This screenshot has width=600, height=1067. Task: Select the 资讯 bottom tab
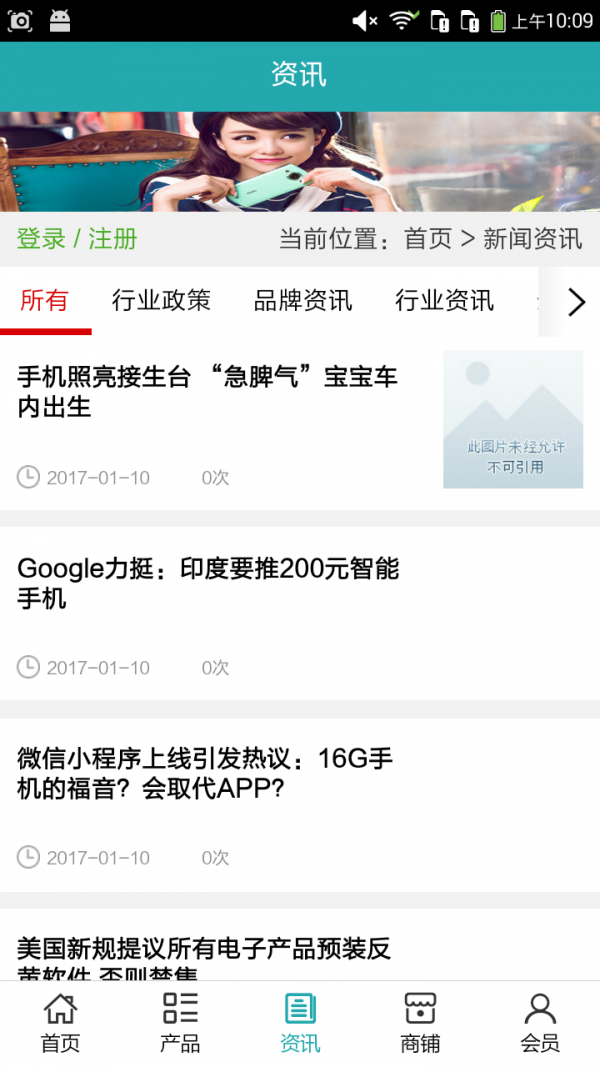coord(300,1023)
